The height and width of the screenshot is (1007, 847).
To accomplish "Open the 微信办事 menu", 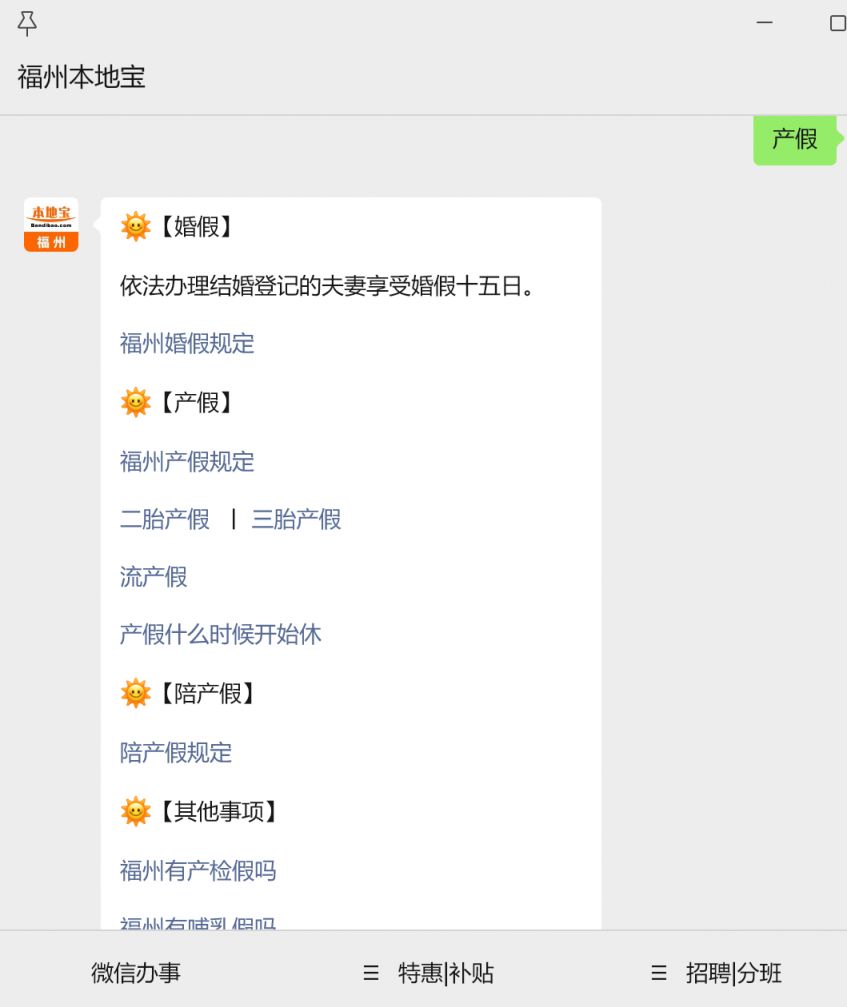I will coord(136,973).
